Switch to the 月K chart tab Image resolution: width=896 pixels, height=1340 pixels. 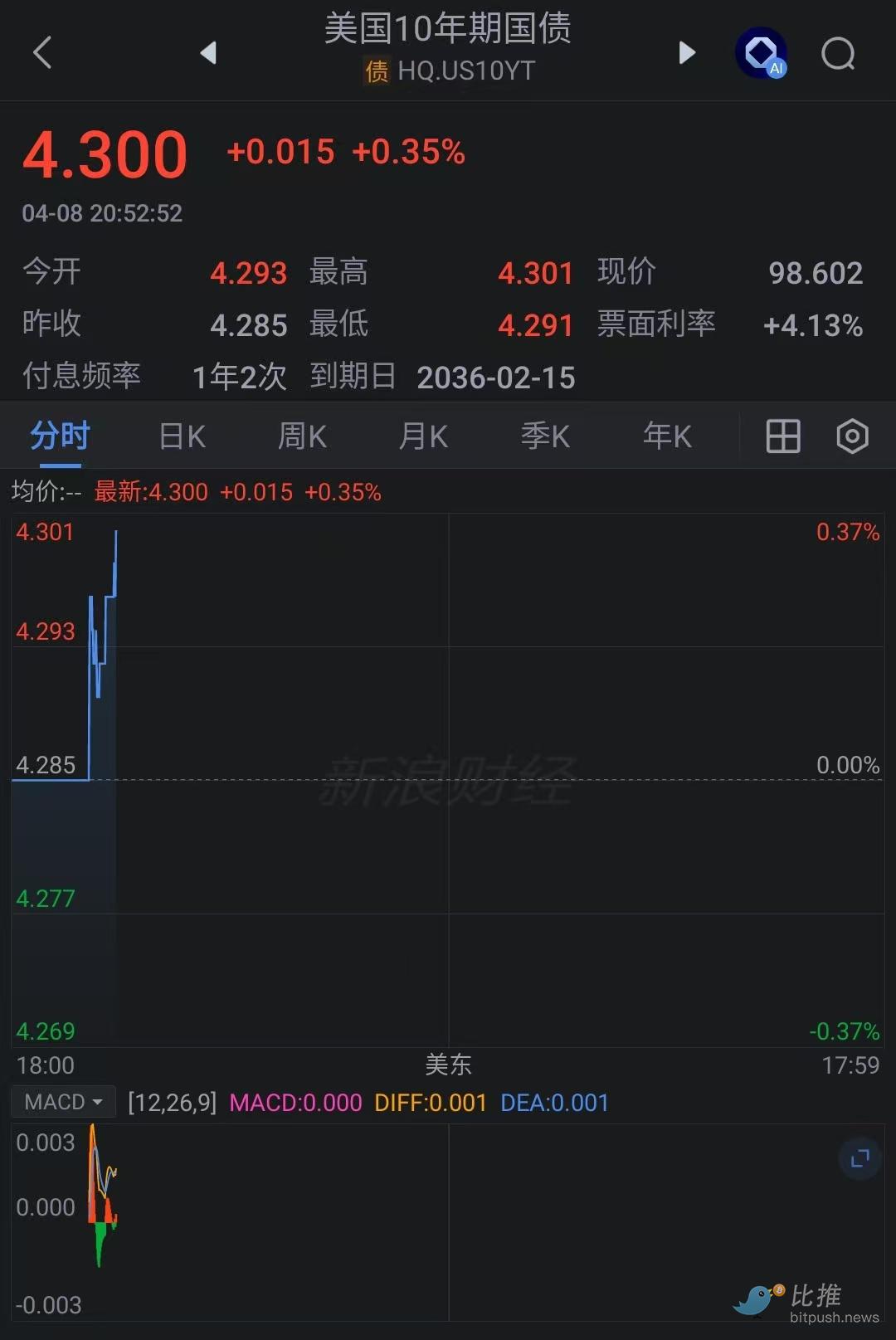423,436
